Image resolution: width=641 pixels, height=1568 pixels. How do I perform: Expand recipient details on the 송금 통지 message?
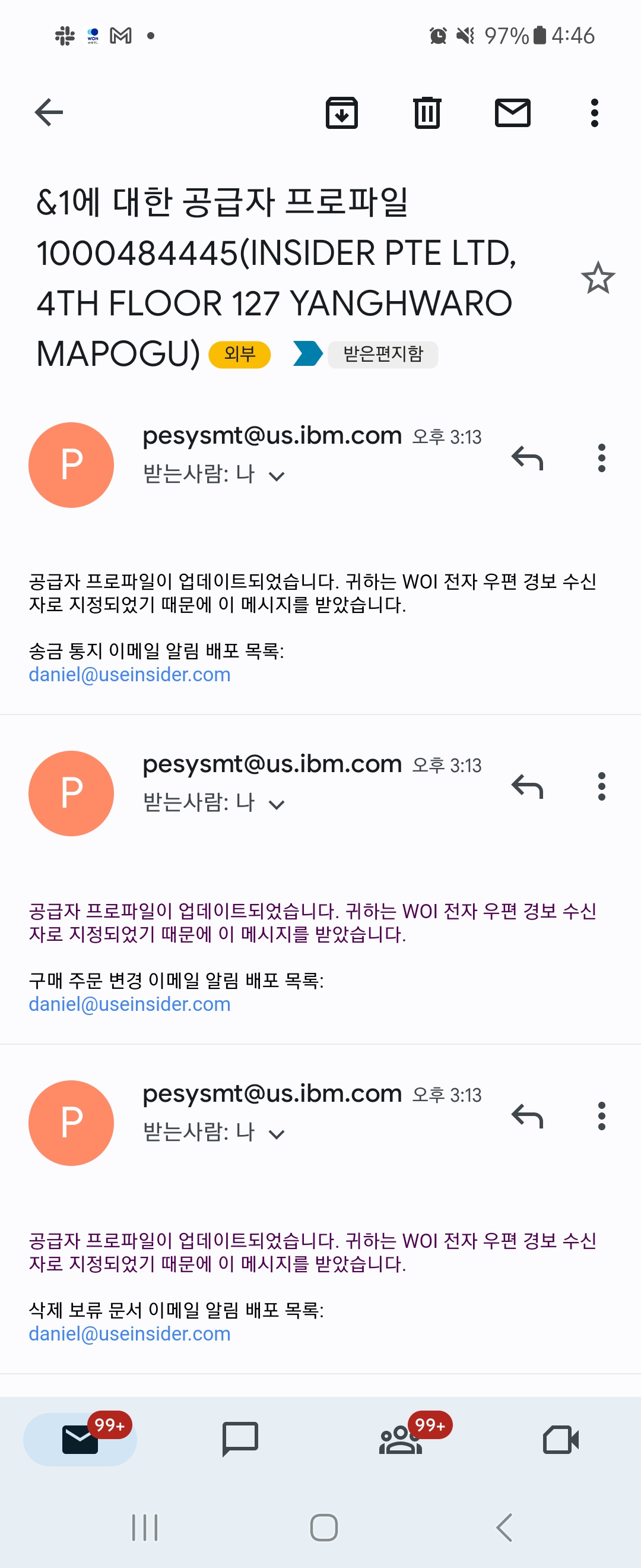pyautogui.click(x=277, y=476)
